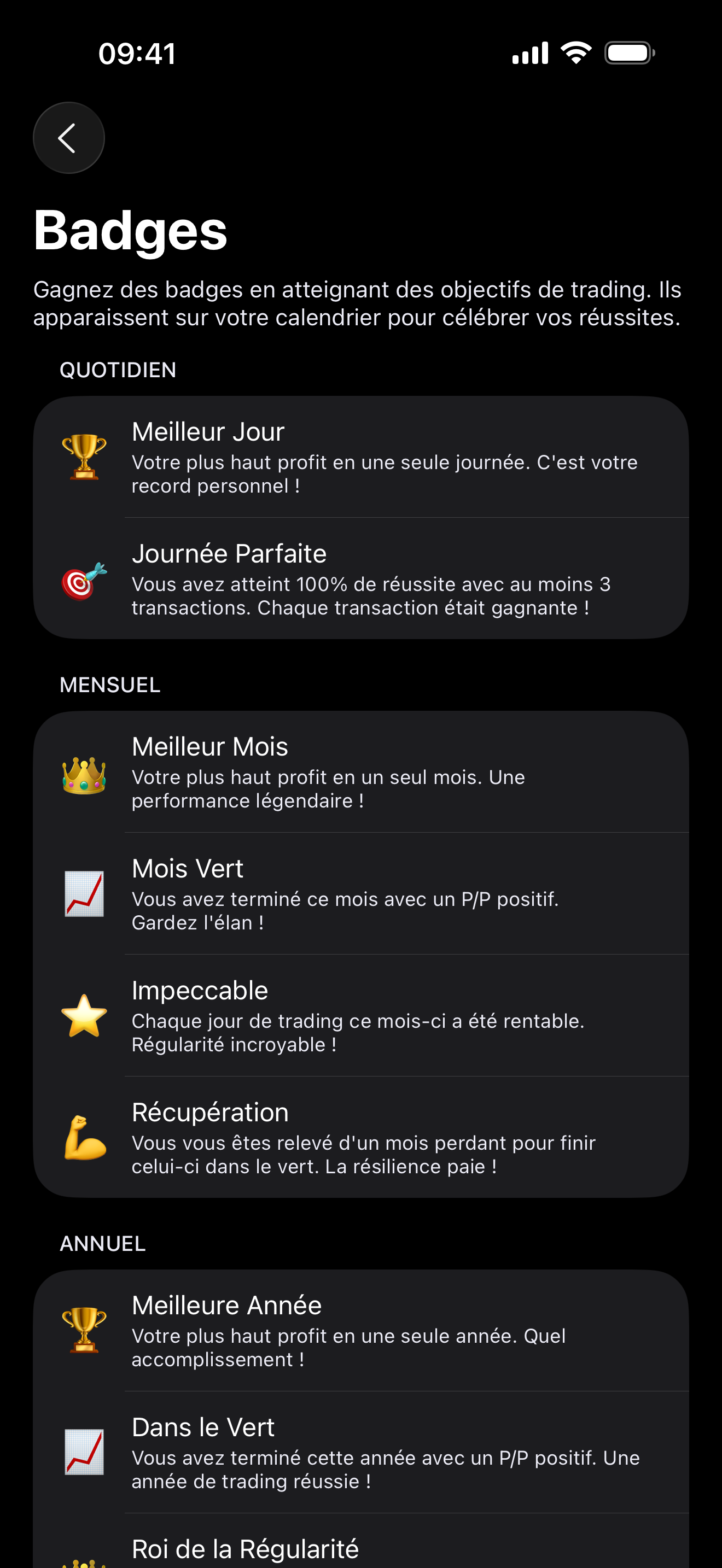Tap the Dans le Vert badge row
The image size is (722, 1568).
click(x=385, y=1449)
